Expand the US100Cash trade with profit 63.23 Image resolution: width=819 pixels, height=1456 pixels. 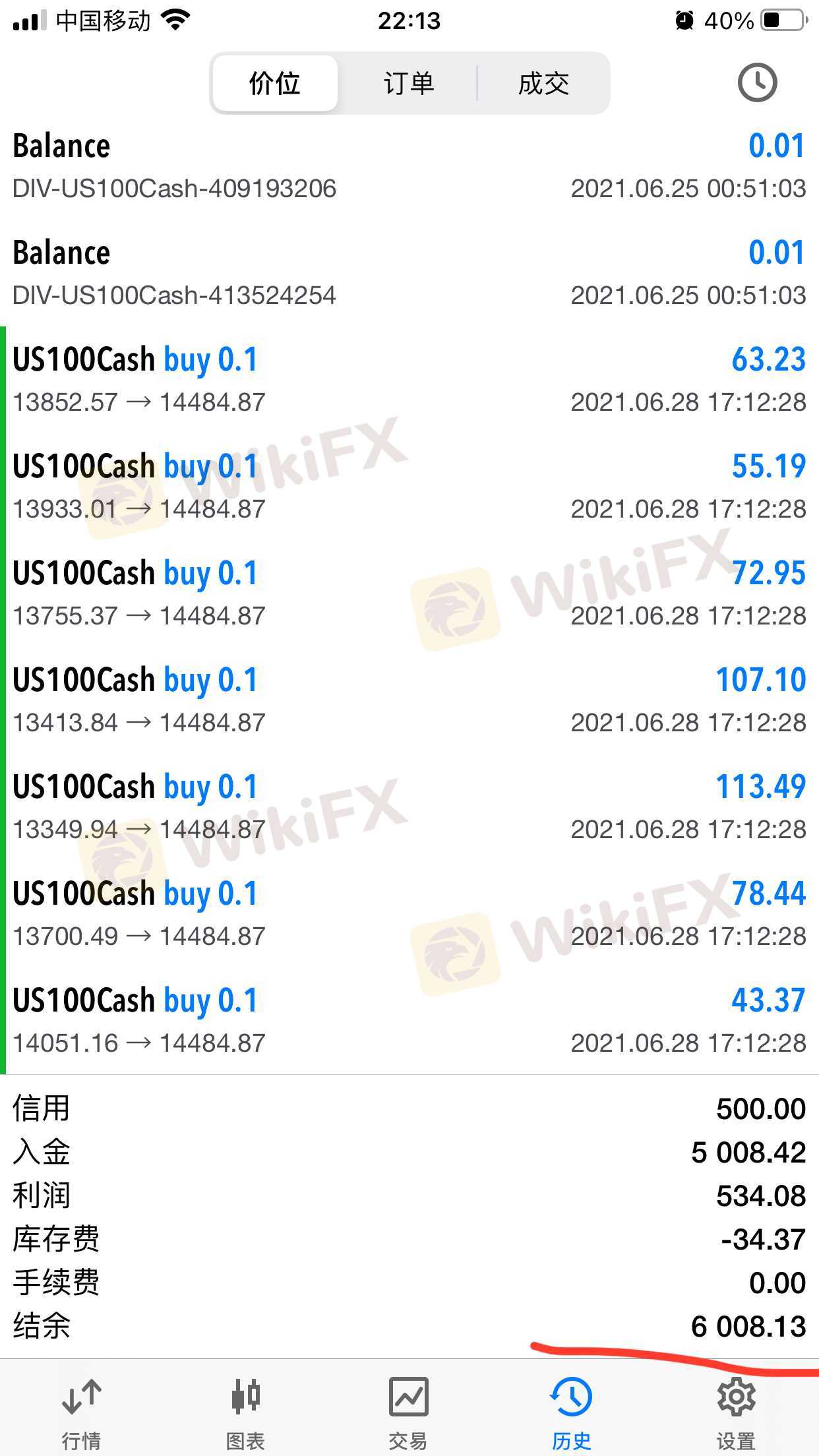409,380
